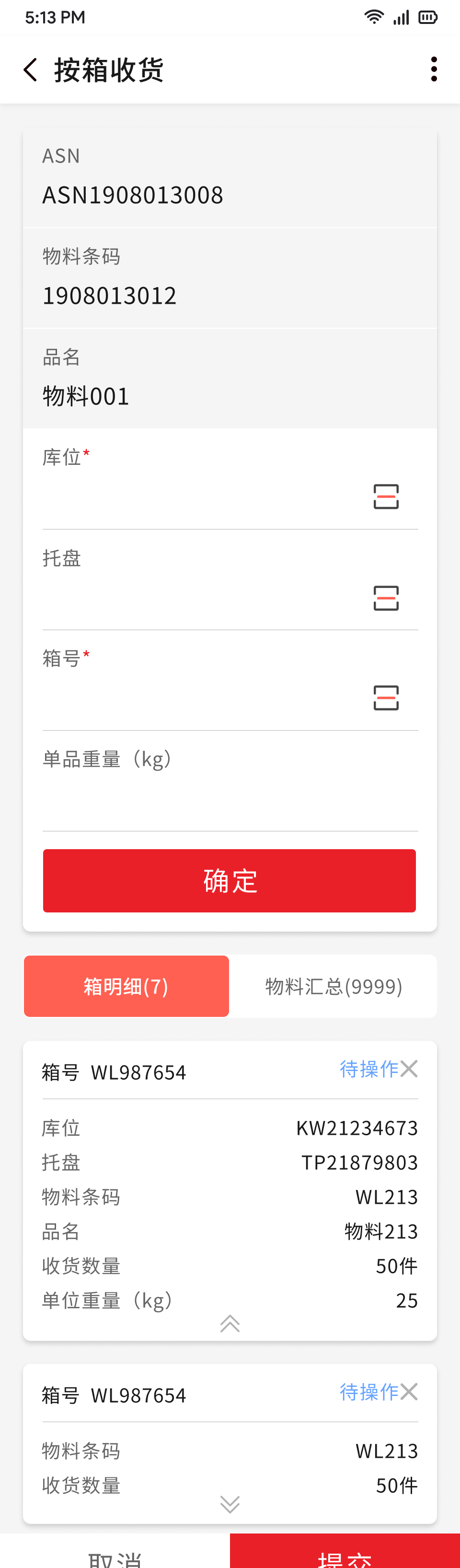Delete the collapsed WL987654 box card

[x=410, y=1392]
